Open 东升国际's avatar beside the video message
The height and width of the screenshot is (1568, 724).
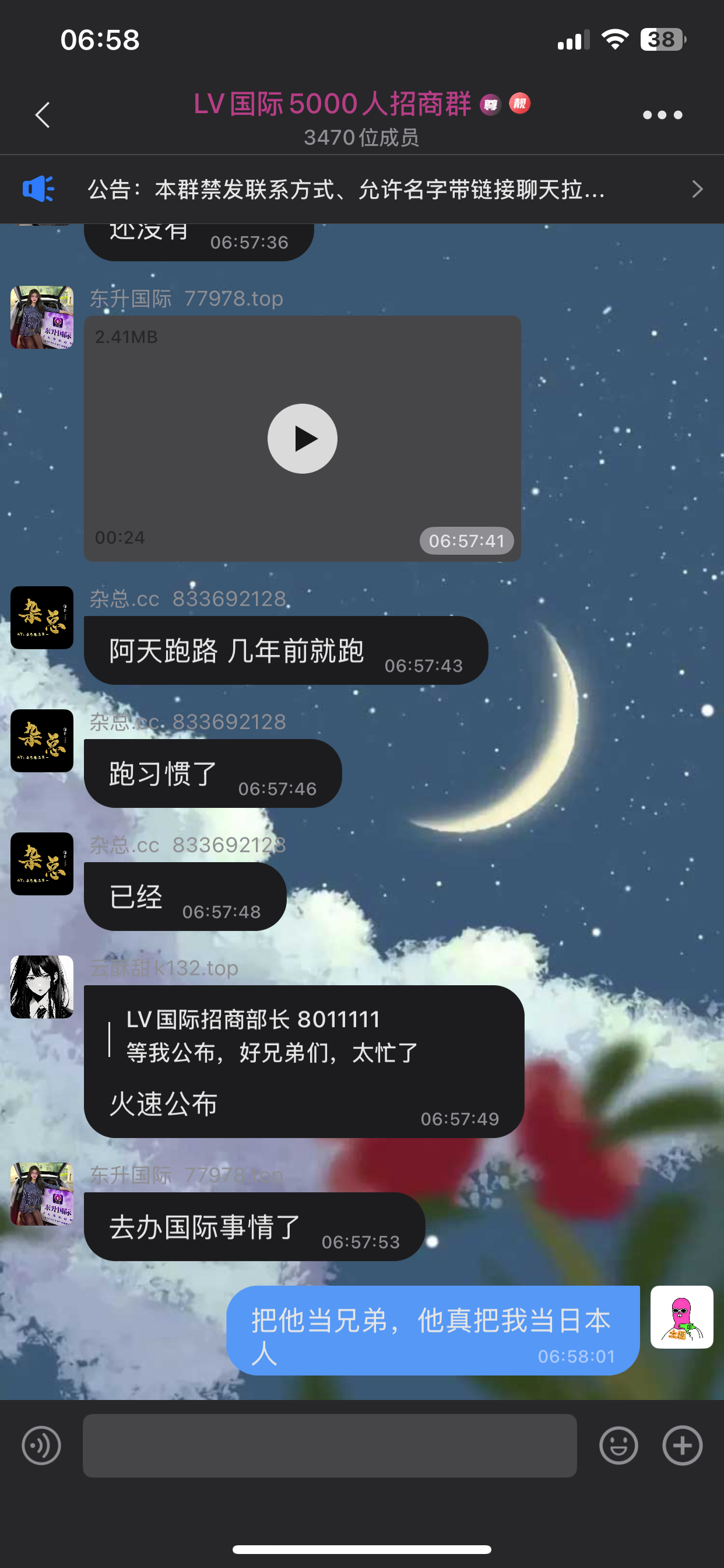[x=42, y=317]
